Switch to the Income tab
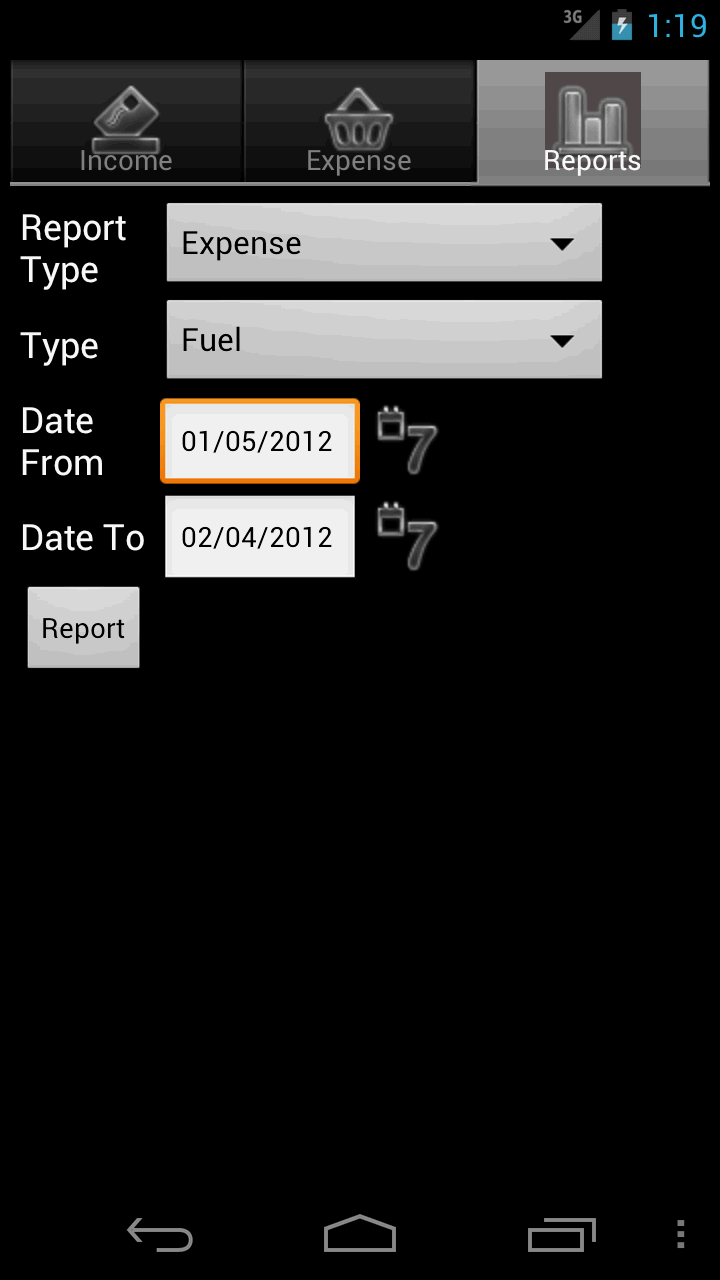 point(126,122)
